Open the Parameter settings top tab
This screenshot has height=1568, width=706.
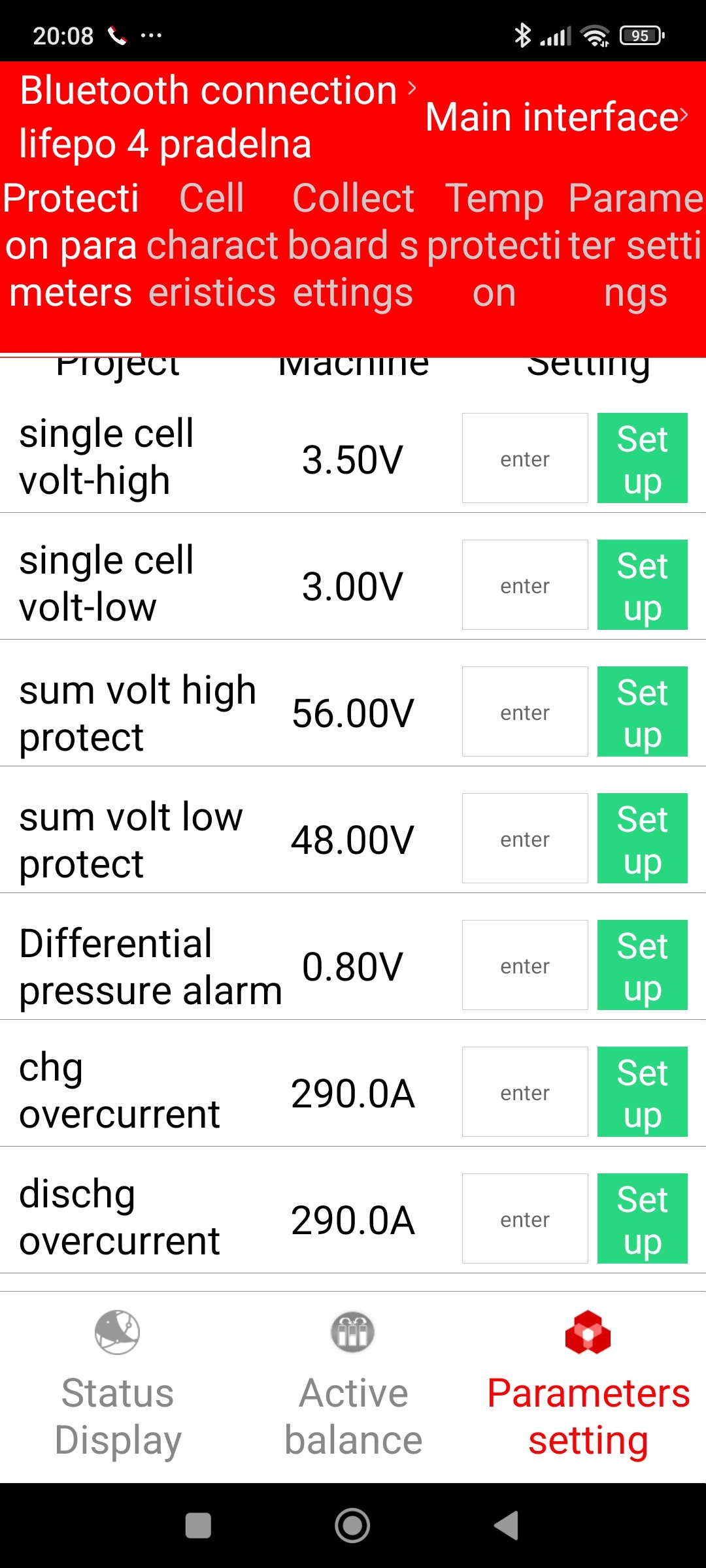(635, 245)
